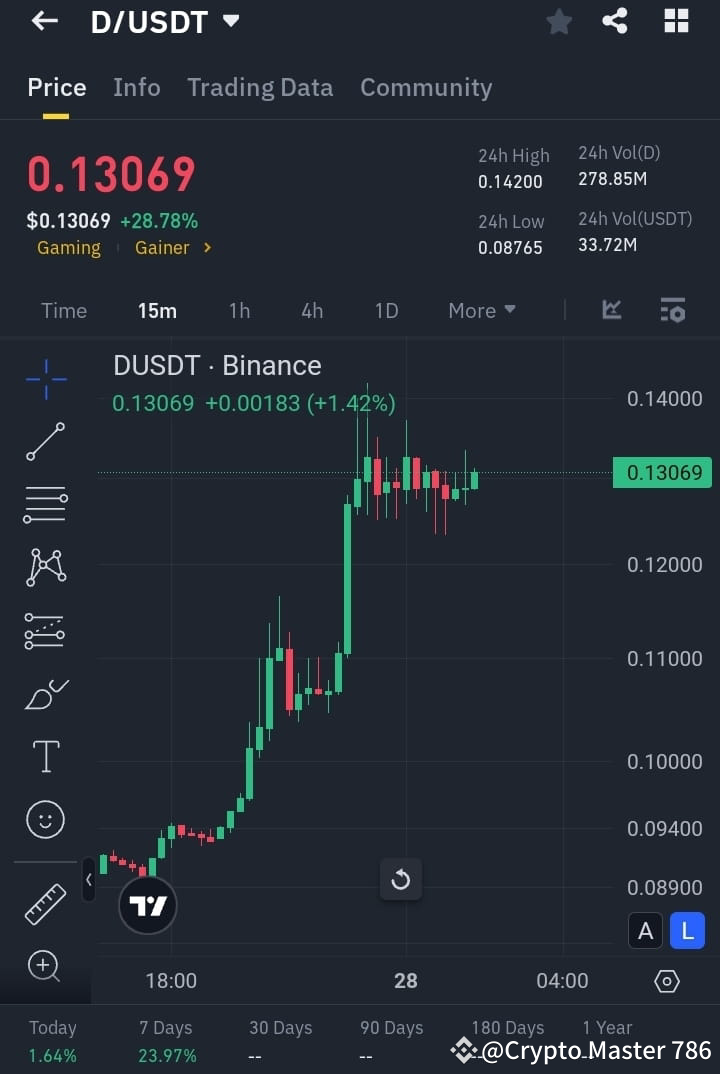This screenshot has width=720, height=1074.
Task: Open the indicators panel
Action: coord(611,310)
